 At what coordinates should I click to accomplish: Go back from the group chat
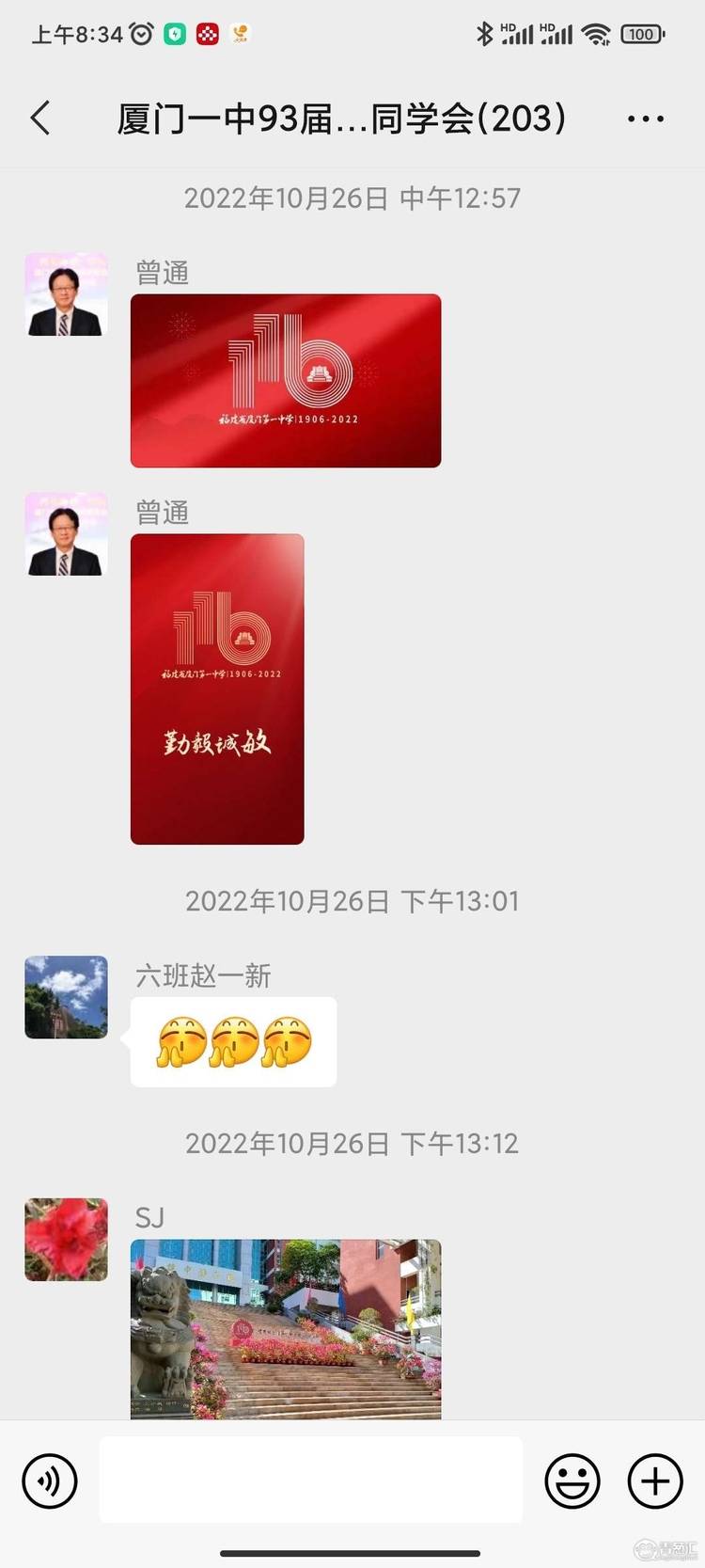40,119
